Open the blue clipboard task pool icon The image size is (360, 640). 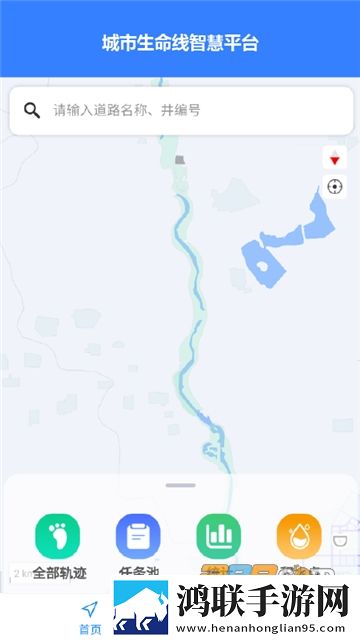138,536
